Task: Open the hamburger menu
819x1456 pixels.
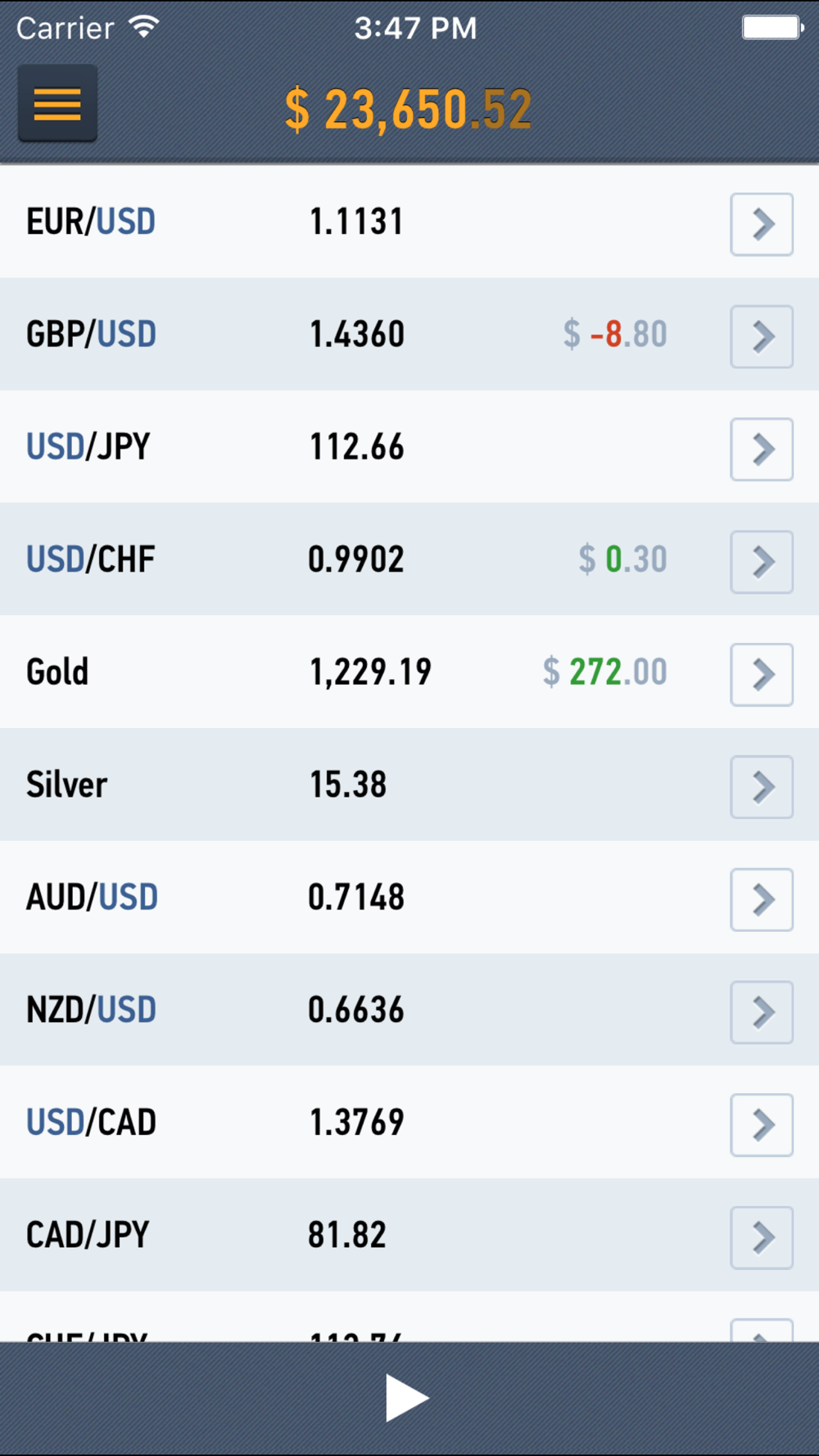Action: [x=57, y=103]
